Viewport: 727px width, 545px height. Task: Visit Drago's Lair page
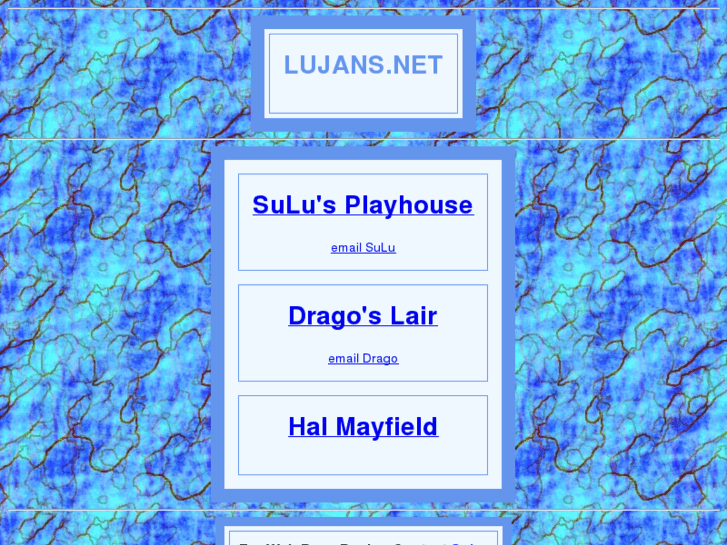tap(362, 316)
